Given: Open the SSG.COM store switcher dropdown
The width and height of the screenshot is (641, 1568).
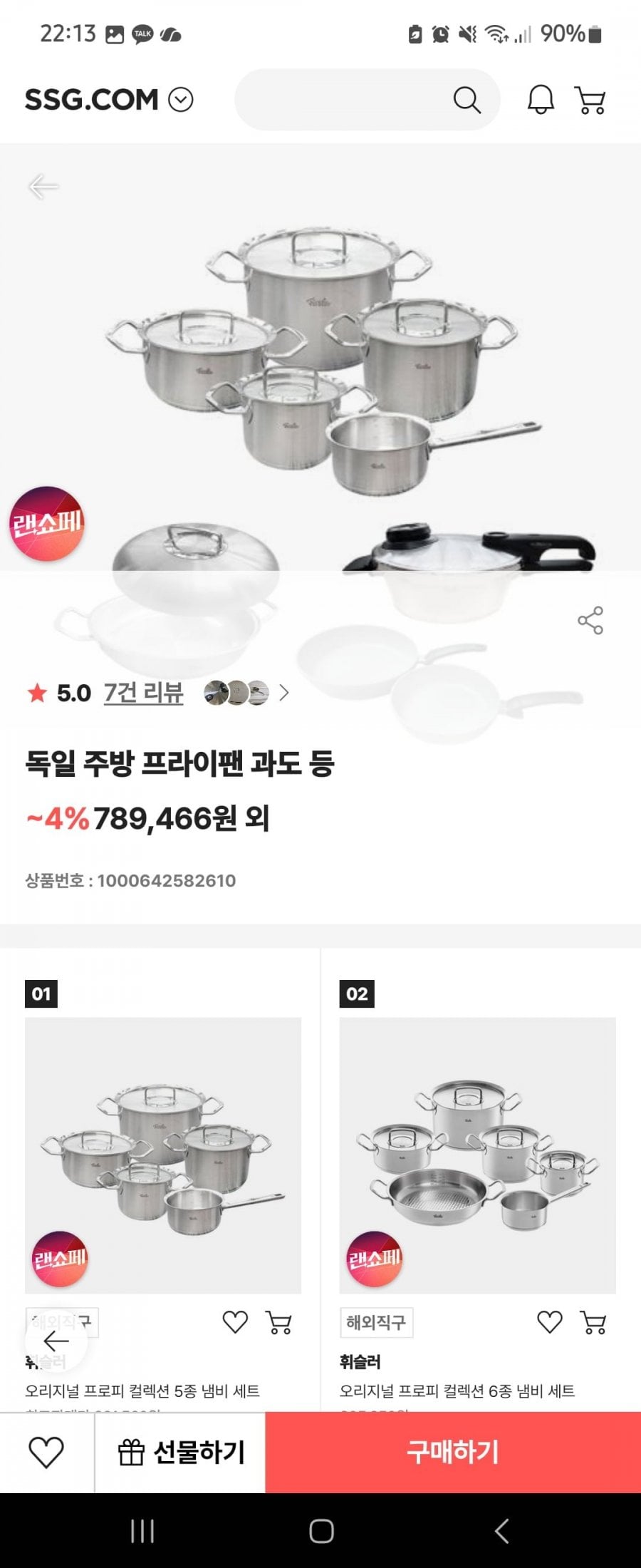Looking at the screenshot, I should click(180, 100).
